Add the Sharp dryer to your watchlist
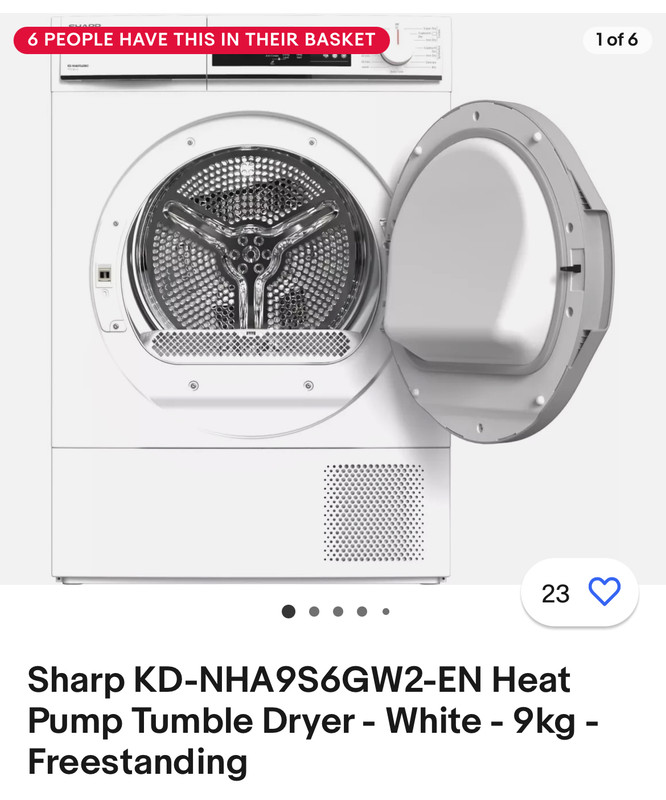Viewport: 666px width, 800px height. (x=604, y=592)
